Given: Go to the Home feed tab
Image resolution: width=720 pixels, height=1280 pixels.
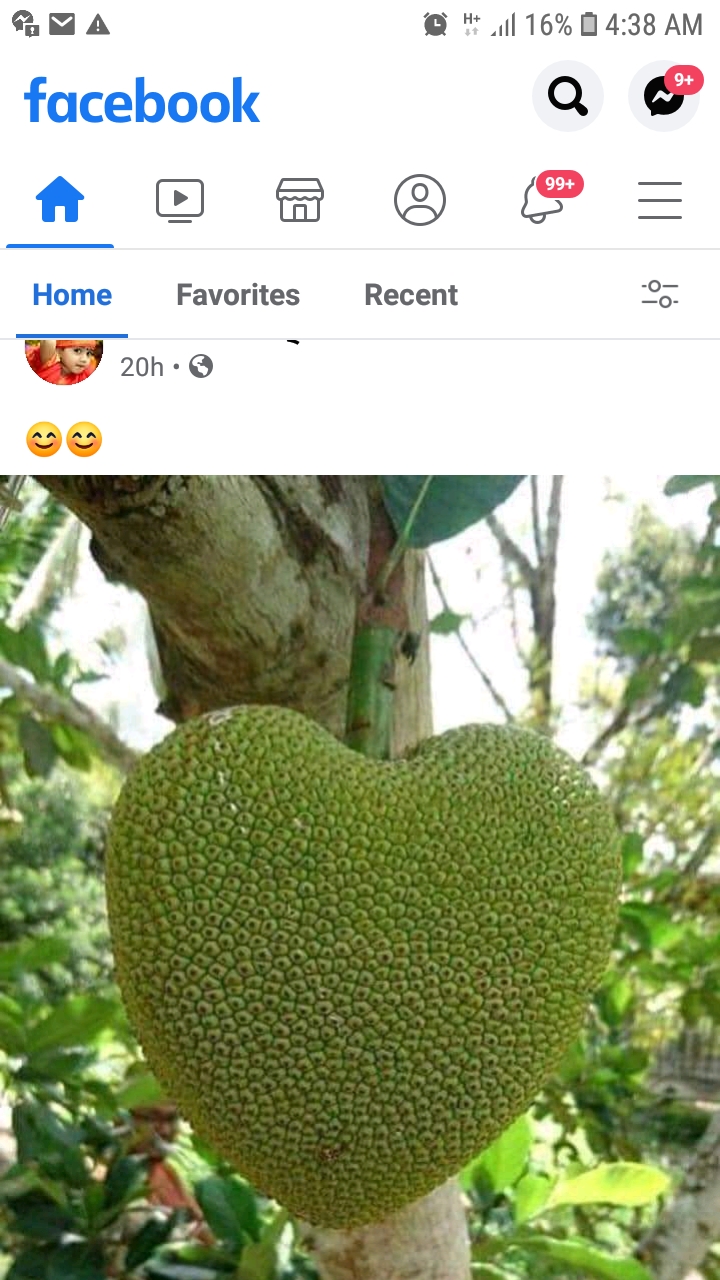Looking at the screenshot, I should coord(60,200).
